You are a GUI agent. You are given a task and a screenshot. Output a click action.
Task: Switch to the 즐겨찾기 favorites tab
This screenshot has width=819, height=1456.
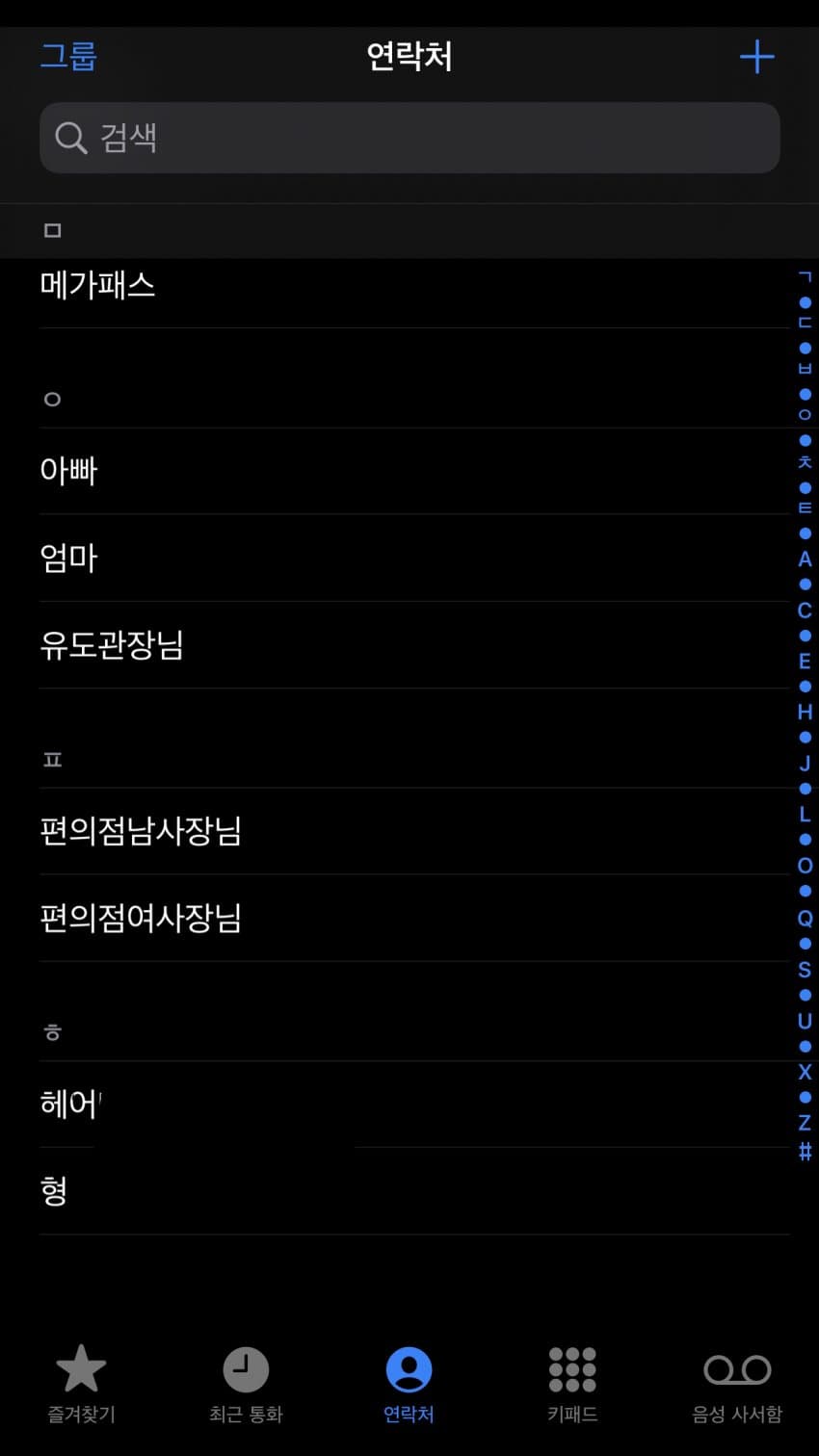81,1383
